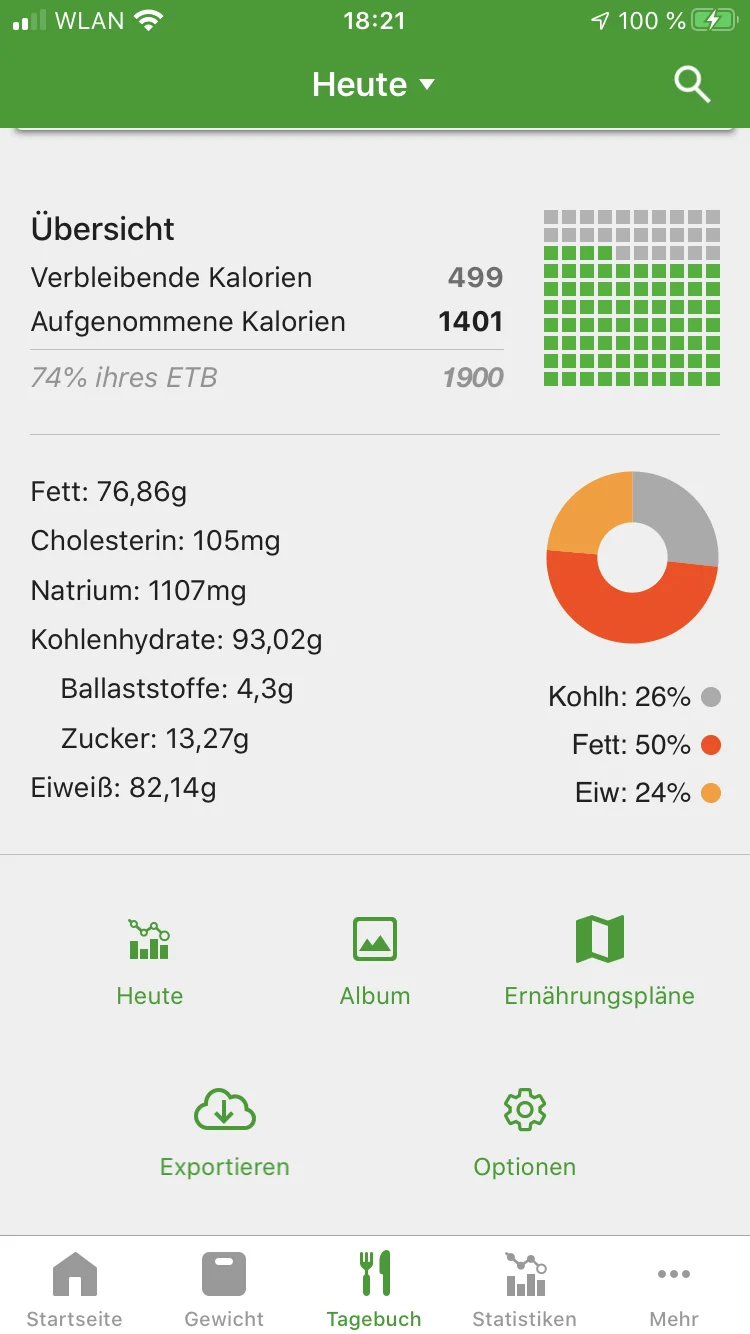Expand the Heute date dropdown
This screenshot has height=1334, width=750.
[x=374, y=85]
